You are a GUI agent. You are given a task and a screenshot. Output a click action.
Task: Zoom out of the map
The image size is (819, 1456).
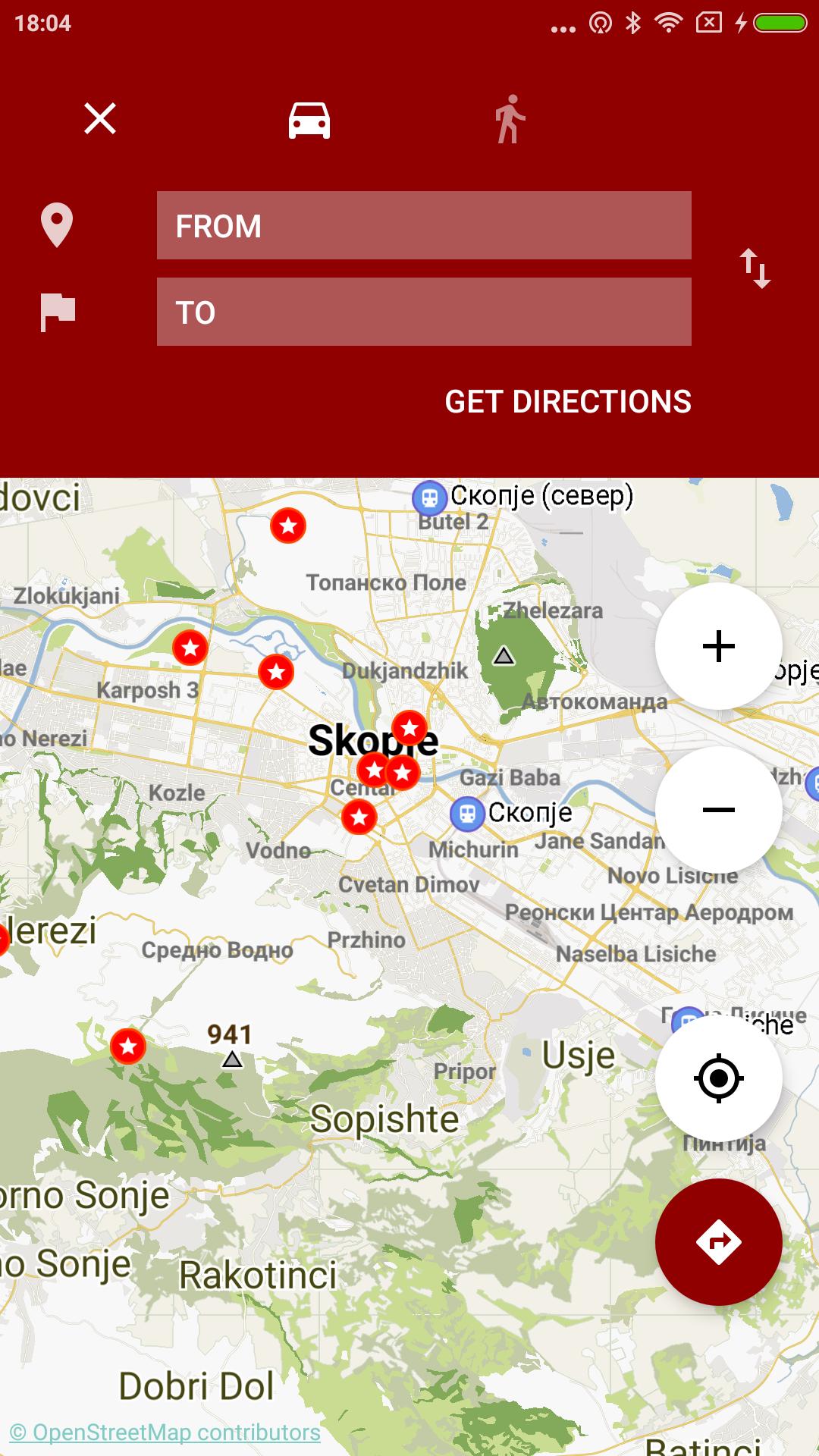pos(718,808)
